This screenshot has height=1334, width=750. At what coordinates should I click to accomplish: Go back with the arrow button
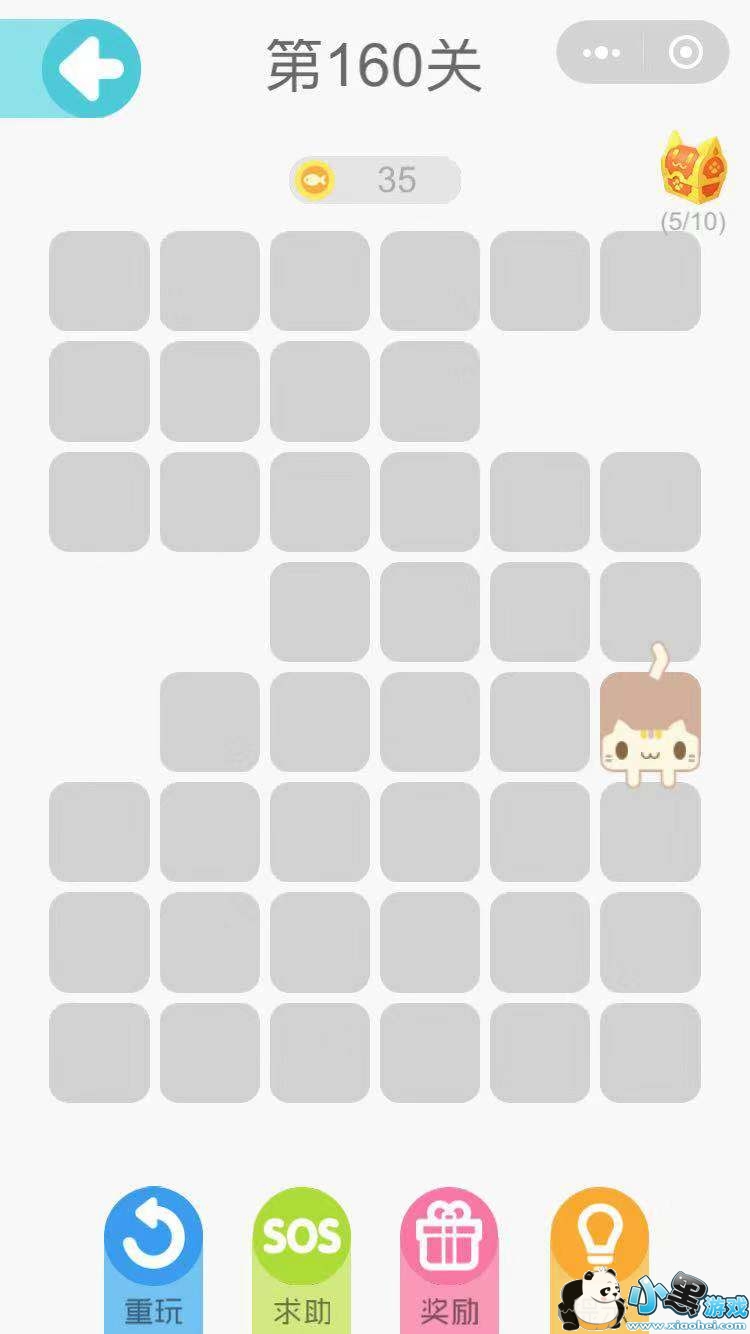pyautogui.click(x=91, y=68)
